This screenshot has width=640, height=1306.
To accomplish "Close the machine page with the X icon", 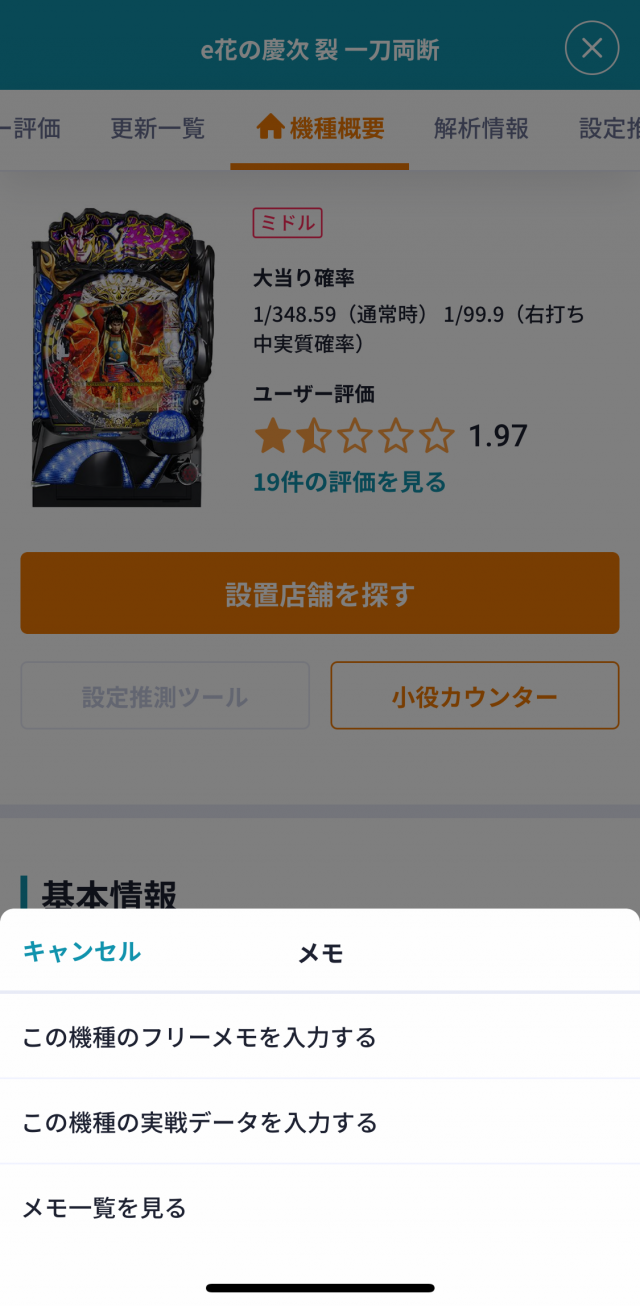I will pos(592,48).
